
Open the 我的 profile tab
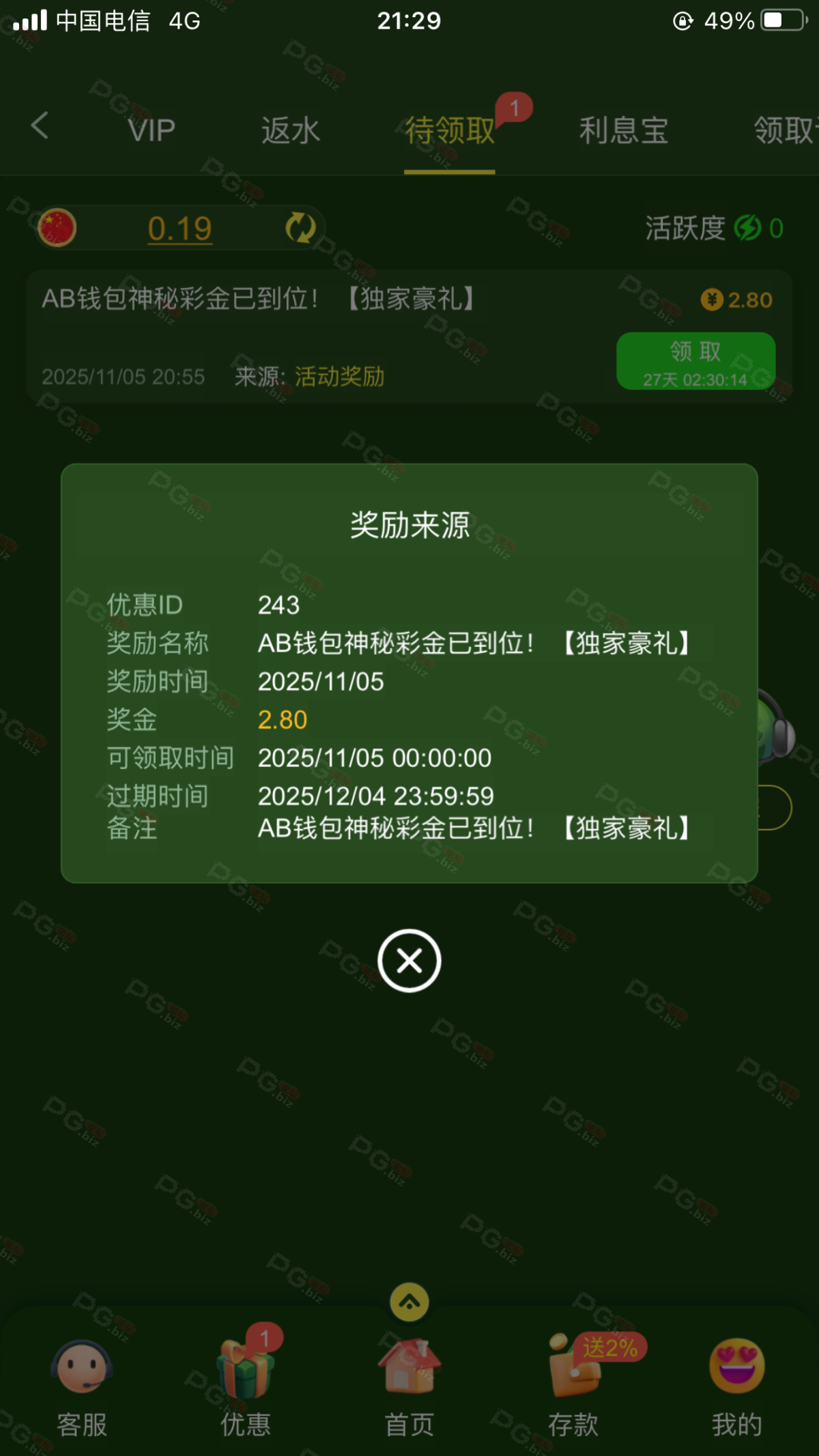[736, 1385]
